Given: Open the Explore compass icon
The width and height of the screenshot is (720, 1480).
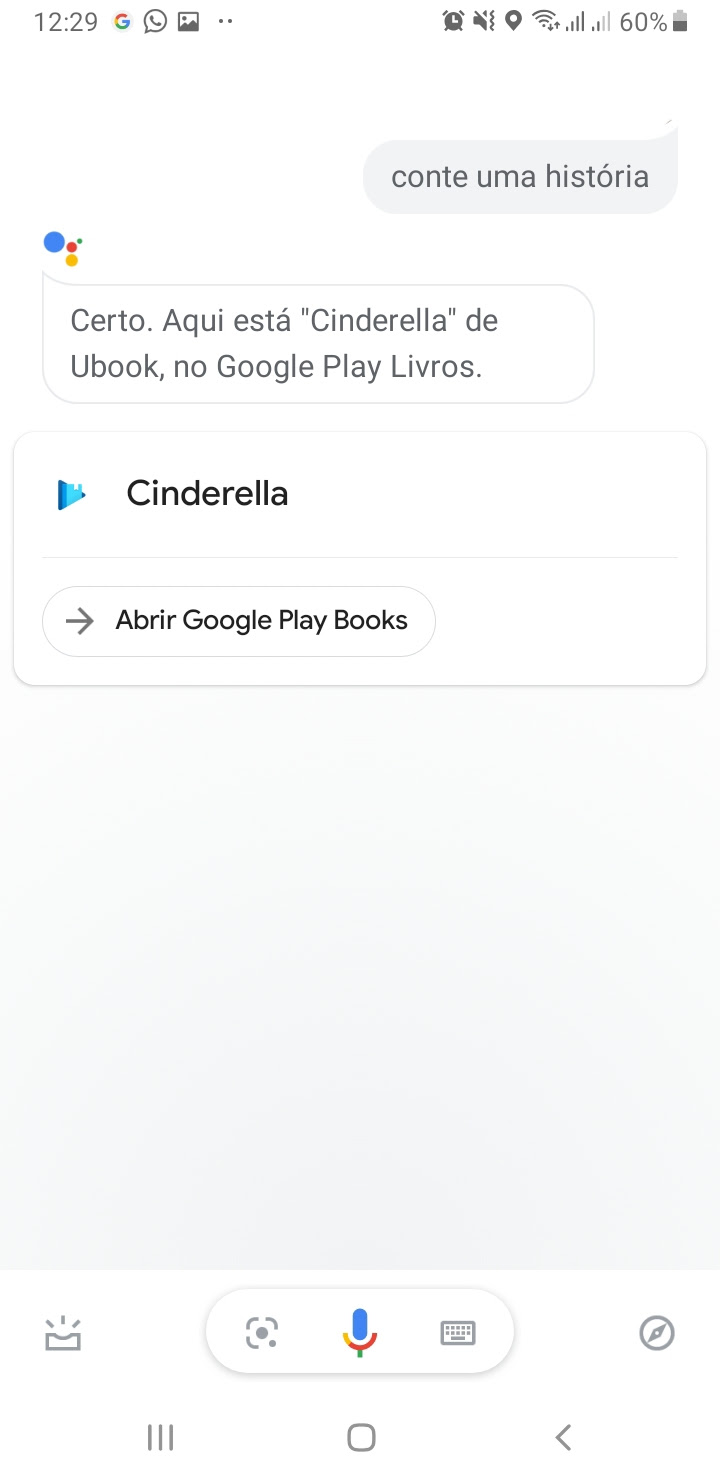Looking at the screenshot, I should point(657,1333).
